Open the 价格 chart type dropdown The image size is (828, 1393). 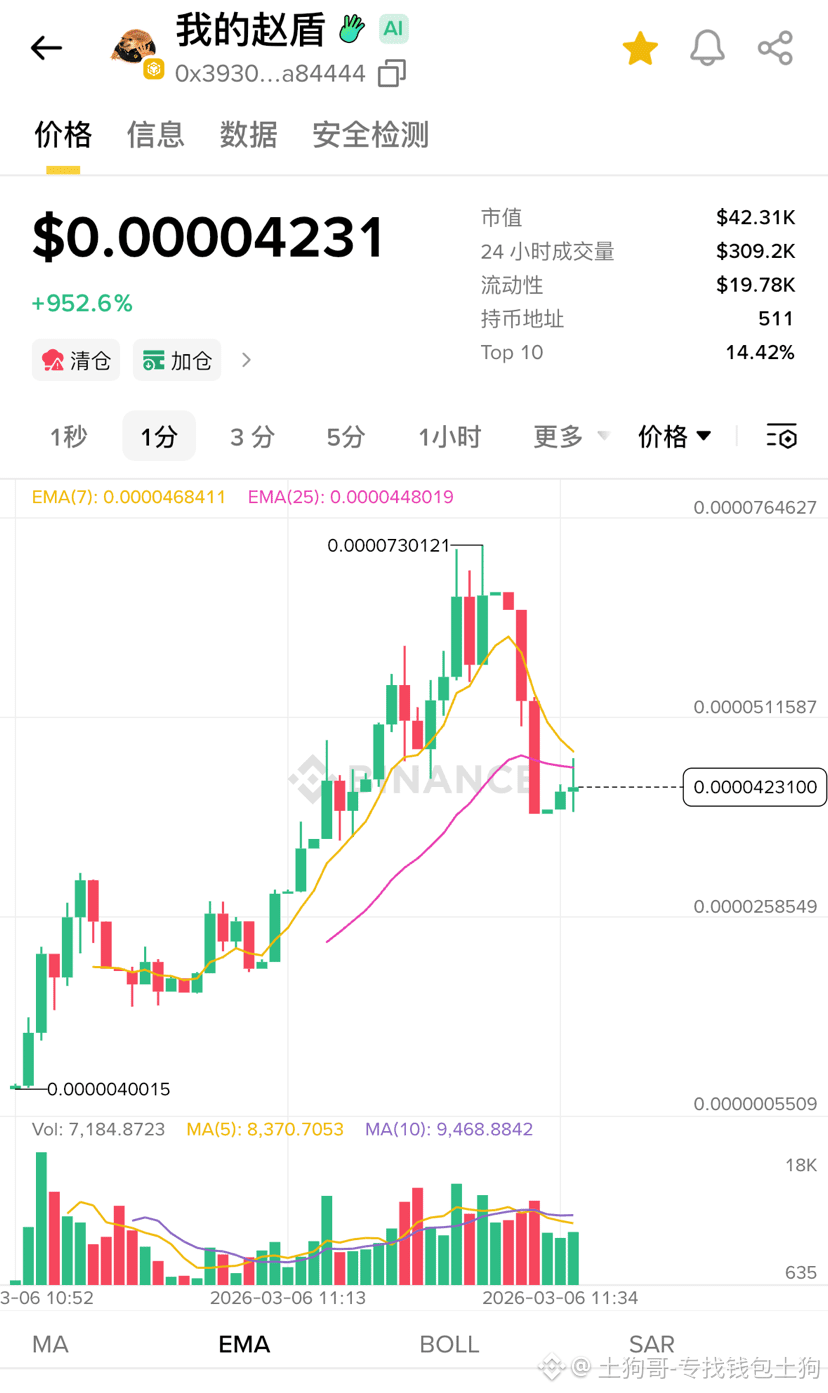pyautogui.click(x=675, y=436)
